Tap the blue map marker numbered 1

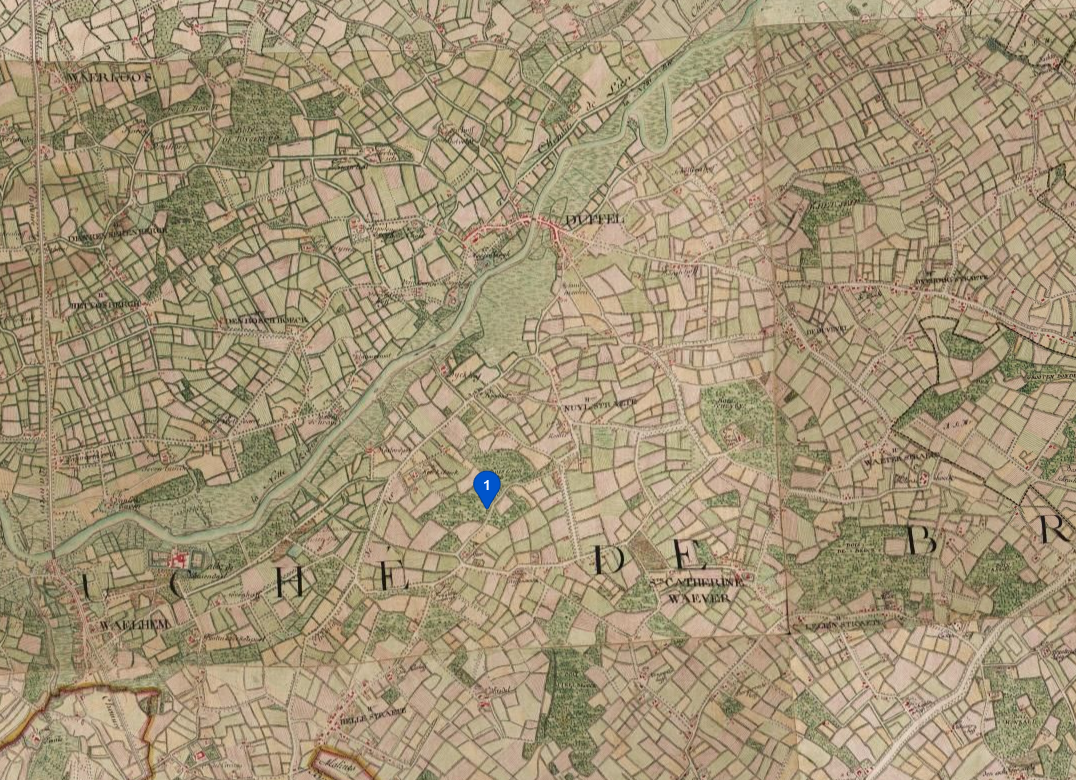(486, 487)
